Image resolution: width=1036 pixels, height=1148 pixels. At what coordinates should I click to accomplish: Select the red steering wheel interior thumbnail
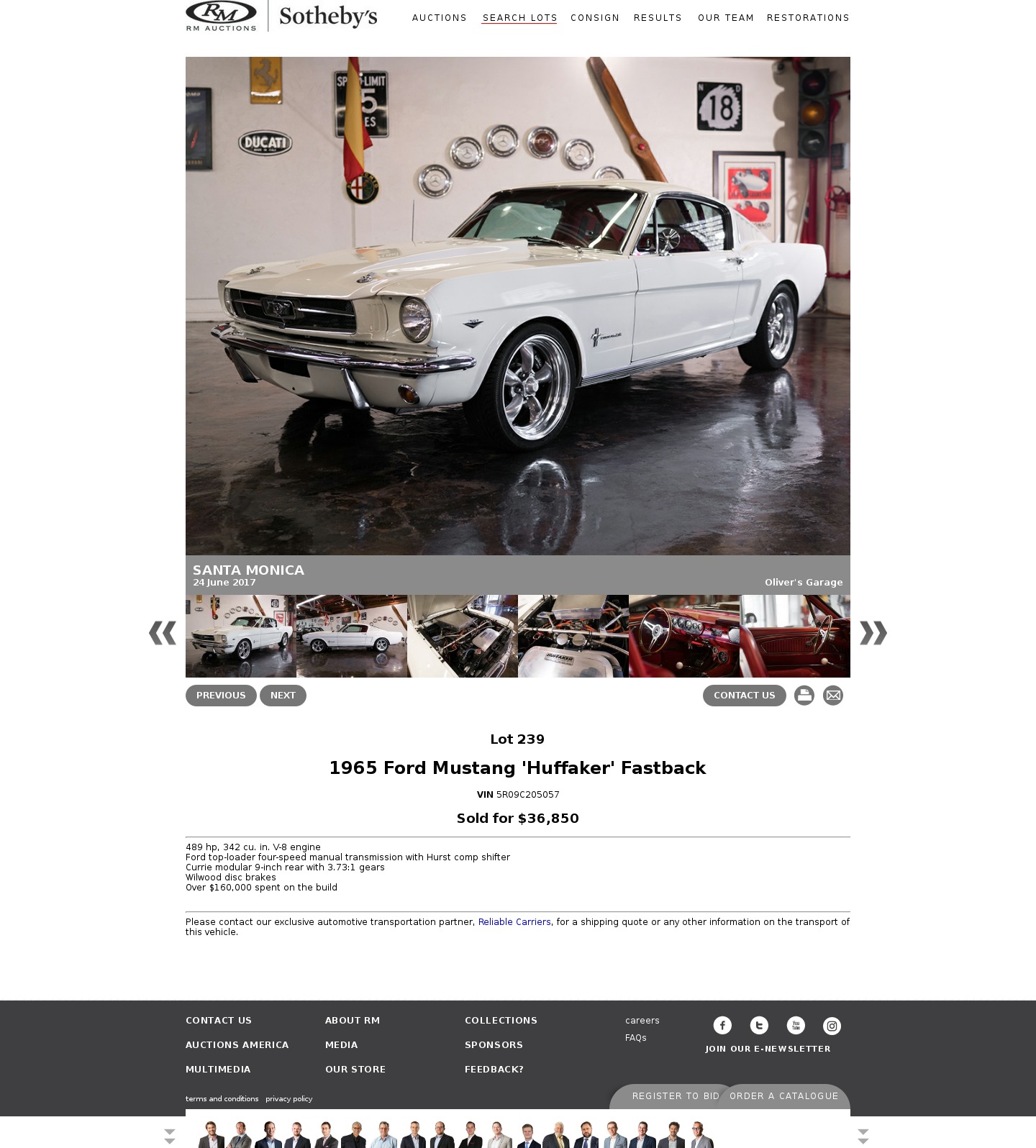coord(683,636)
